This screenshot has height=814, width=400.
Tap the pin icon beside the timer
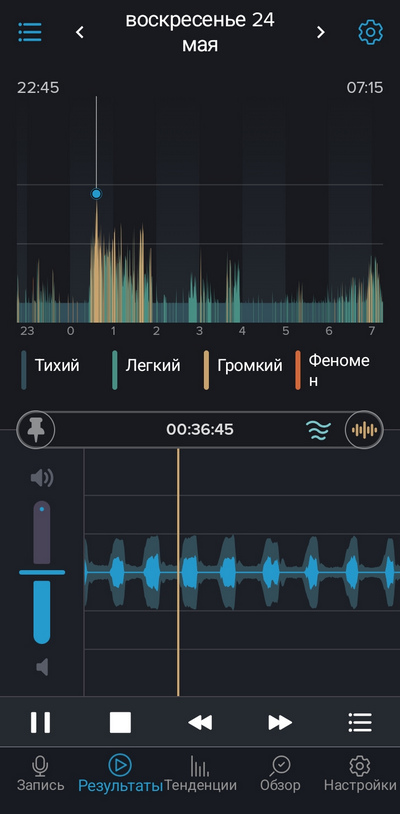click(35, 430)
